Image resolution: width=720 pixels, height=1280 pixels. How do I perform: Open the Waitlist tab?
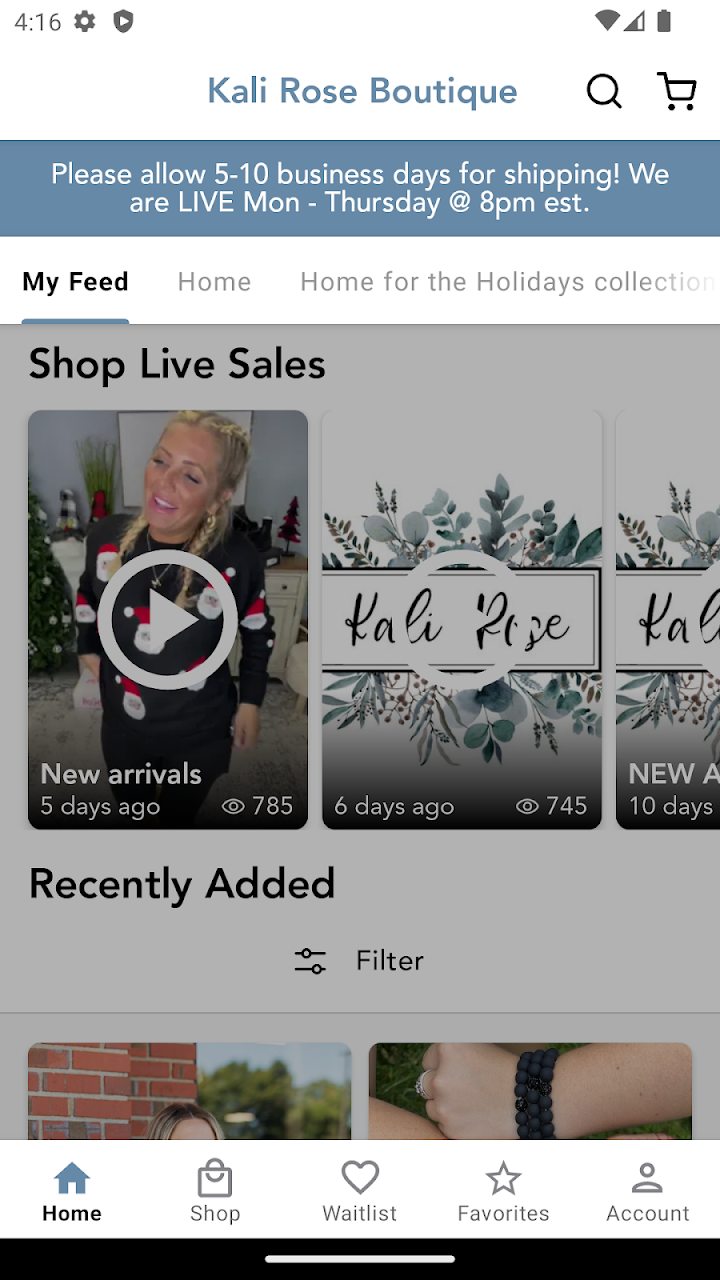point(360,1192)
